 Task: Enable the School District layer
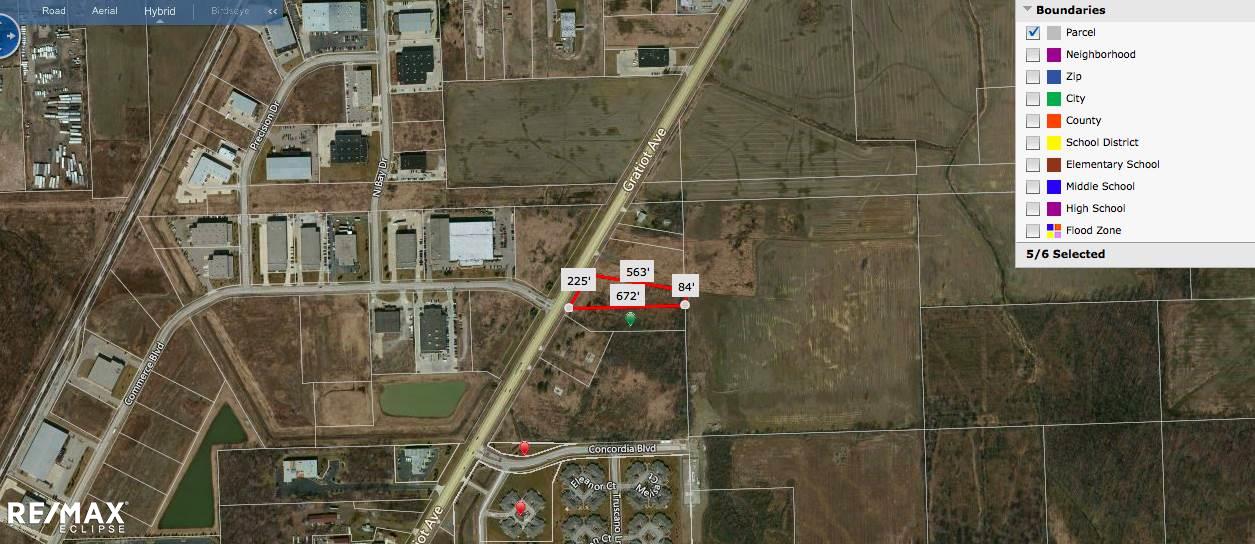point(1033,143)
